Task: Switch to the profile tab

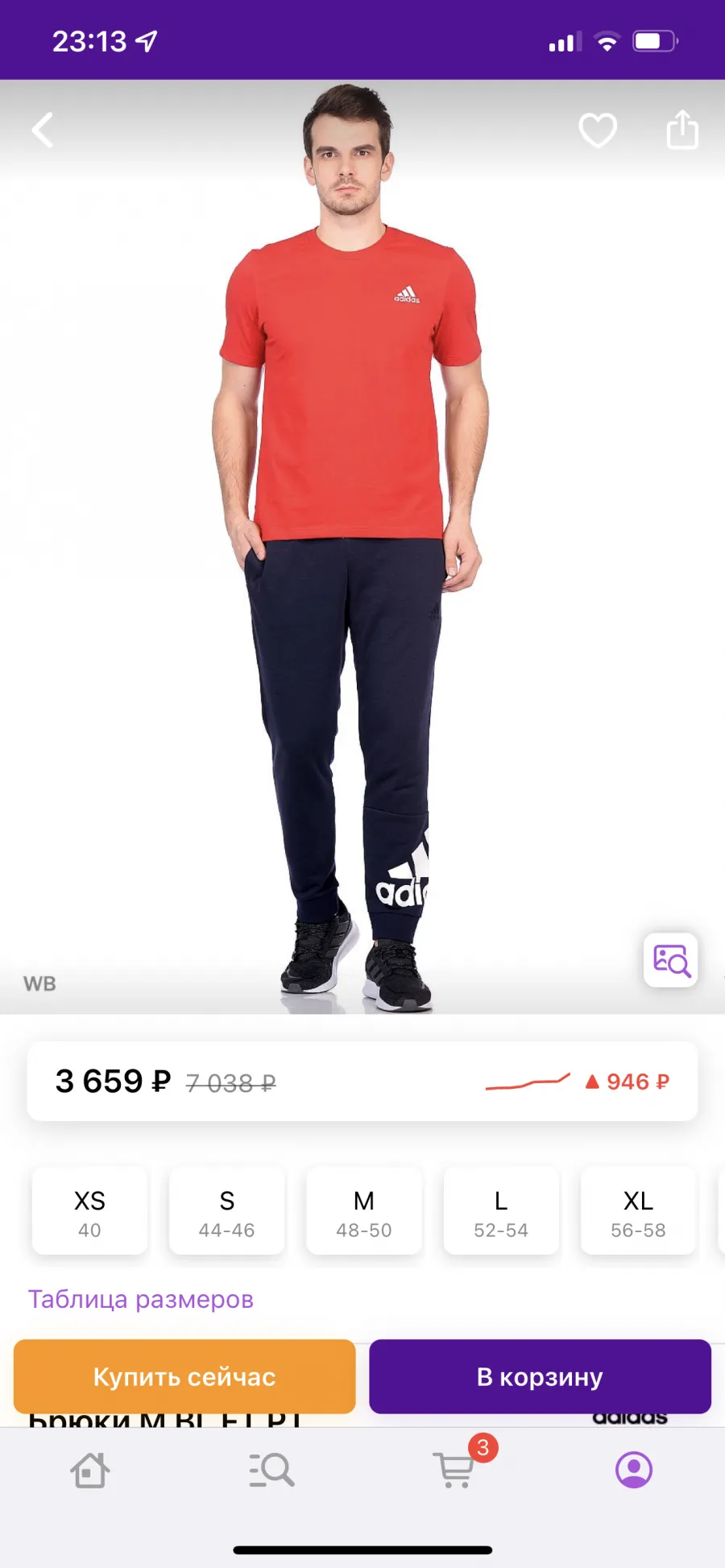Action: pos(634,1471)
